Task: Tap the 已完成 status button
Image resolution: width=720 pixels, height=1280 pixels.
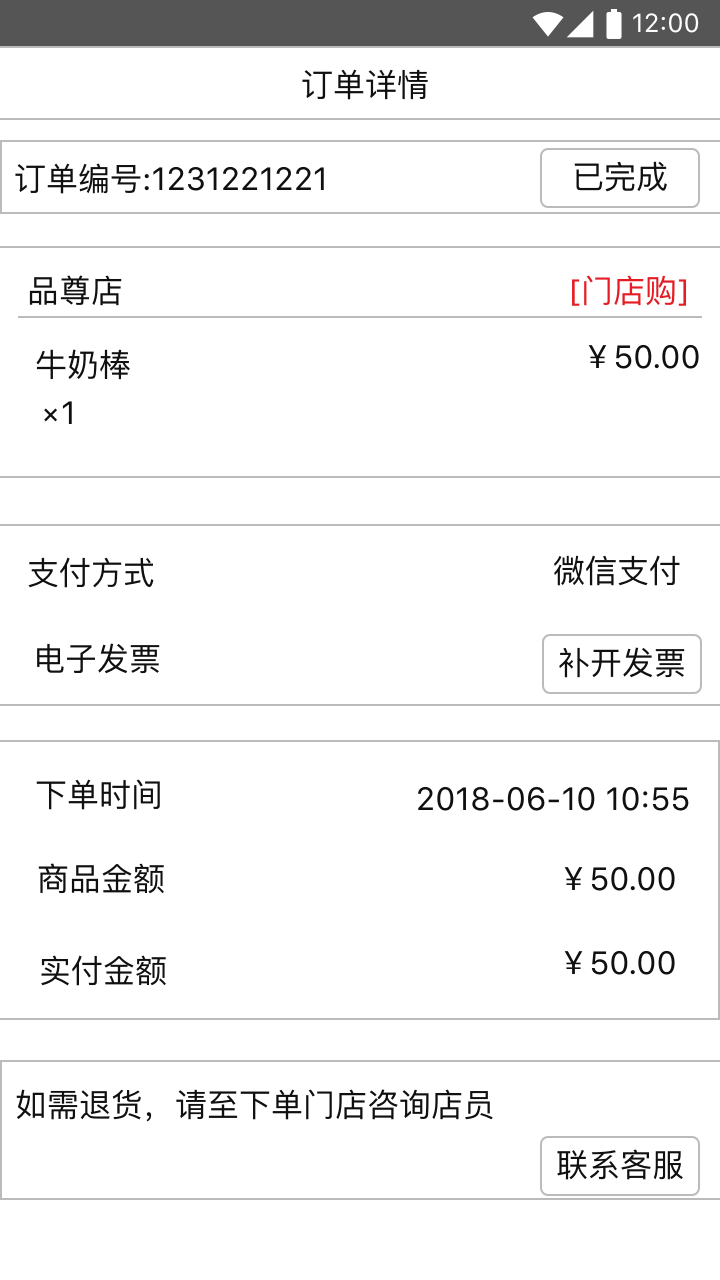Action: click(620, 178)
